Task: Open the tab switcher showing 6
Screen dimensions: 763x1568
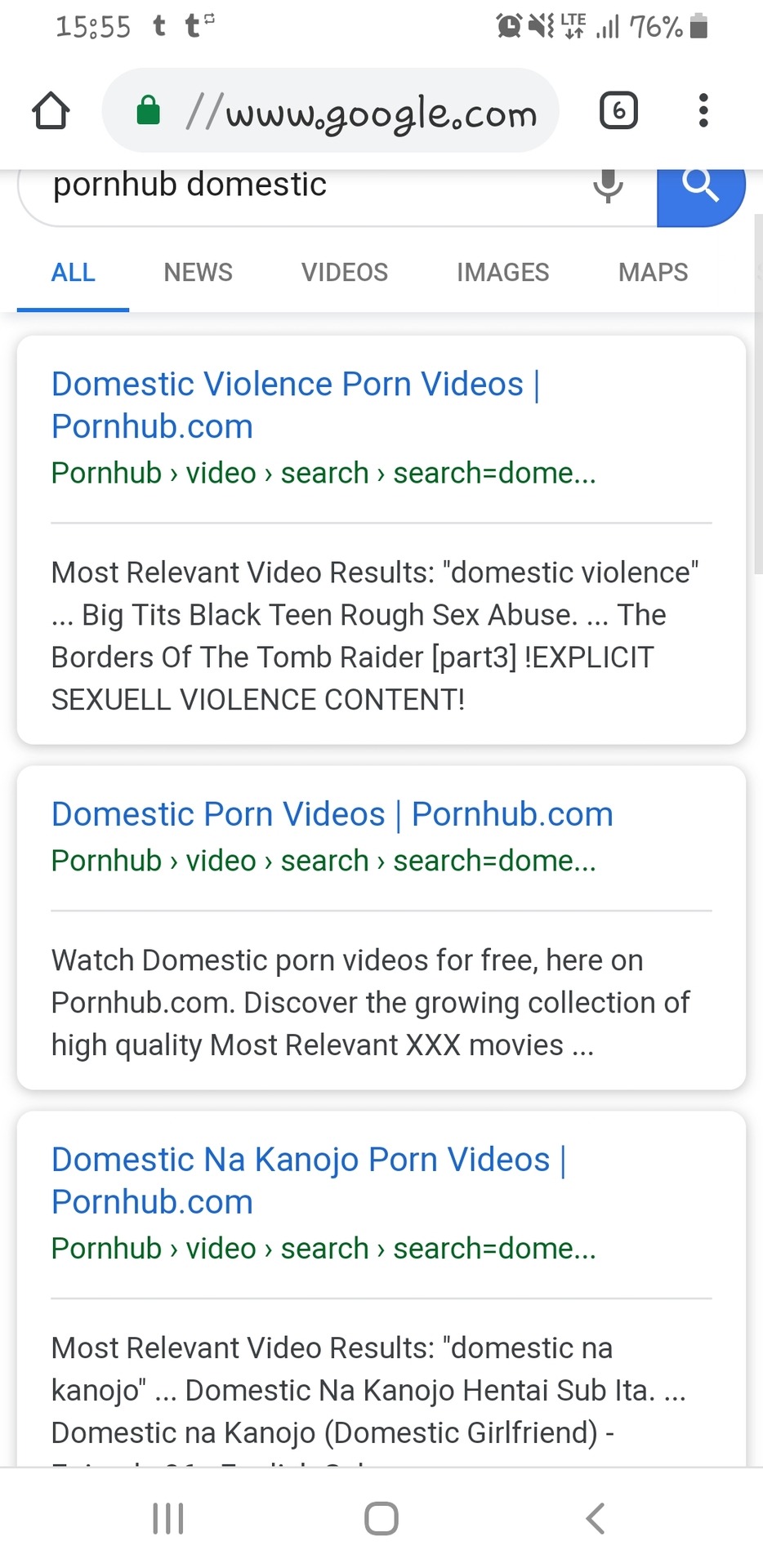Action: tap(618, 110)
